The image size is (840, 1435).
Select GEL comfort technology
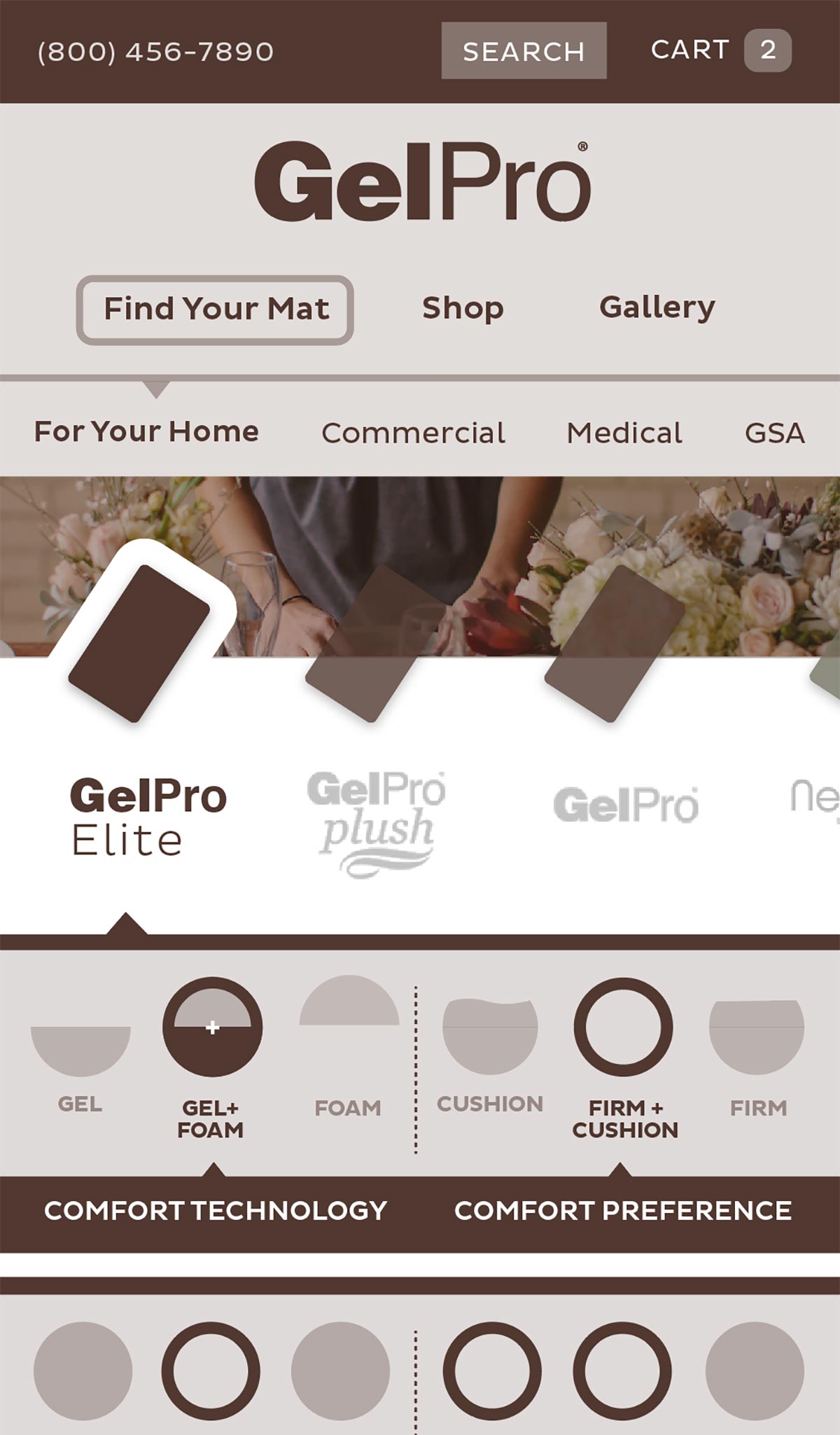80,1051
